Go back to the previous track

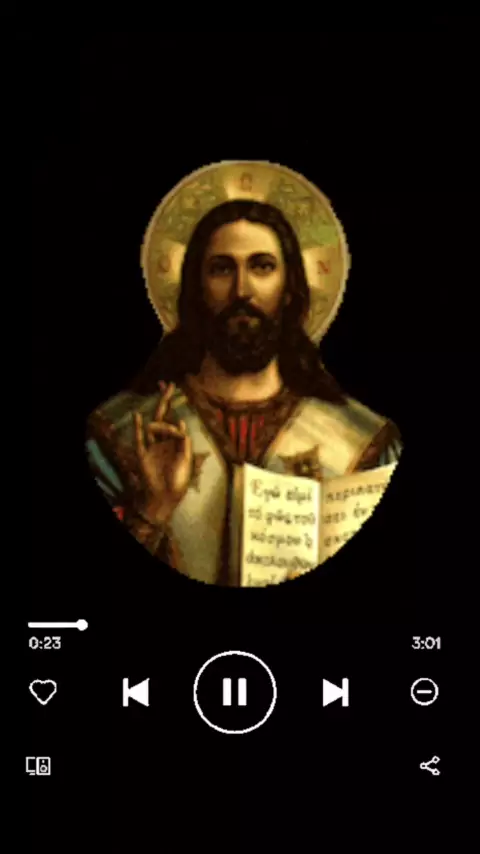click(x=136, y=692)
